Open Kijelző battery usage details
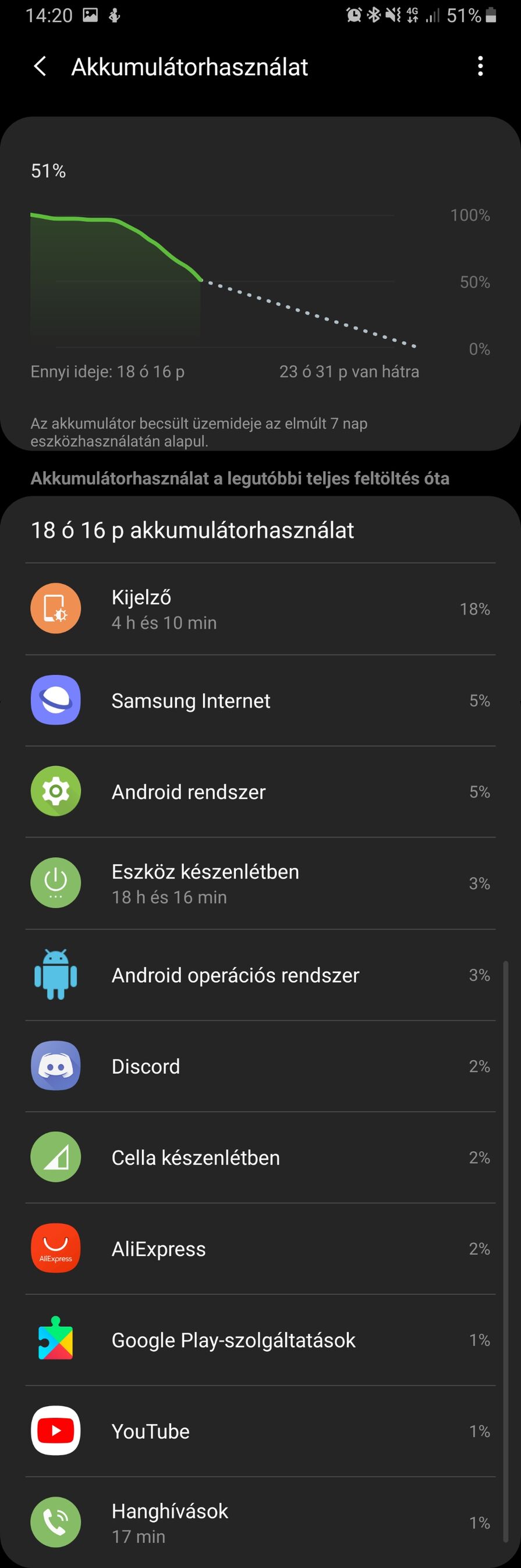521x1568 pixels. coord(261,608)
